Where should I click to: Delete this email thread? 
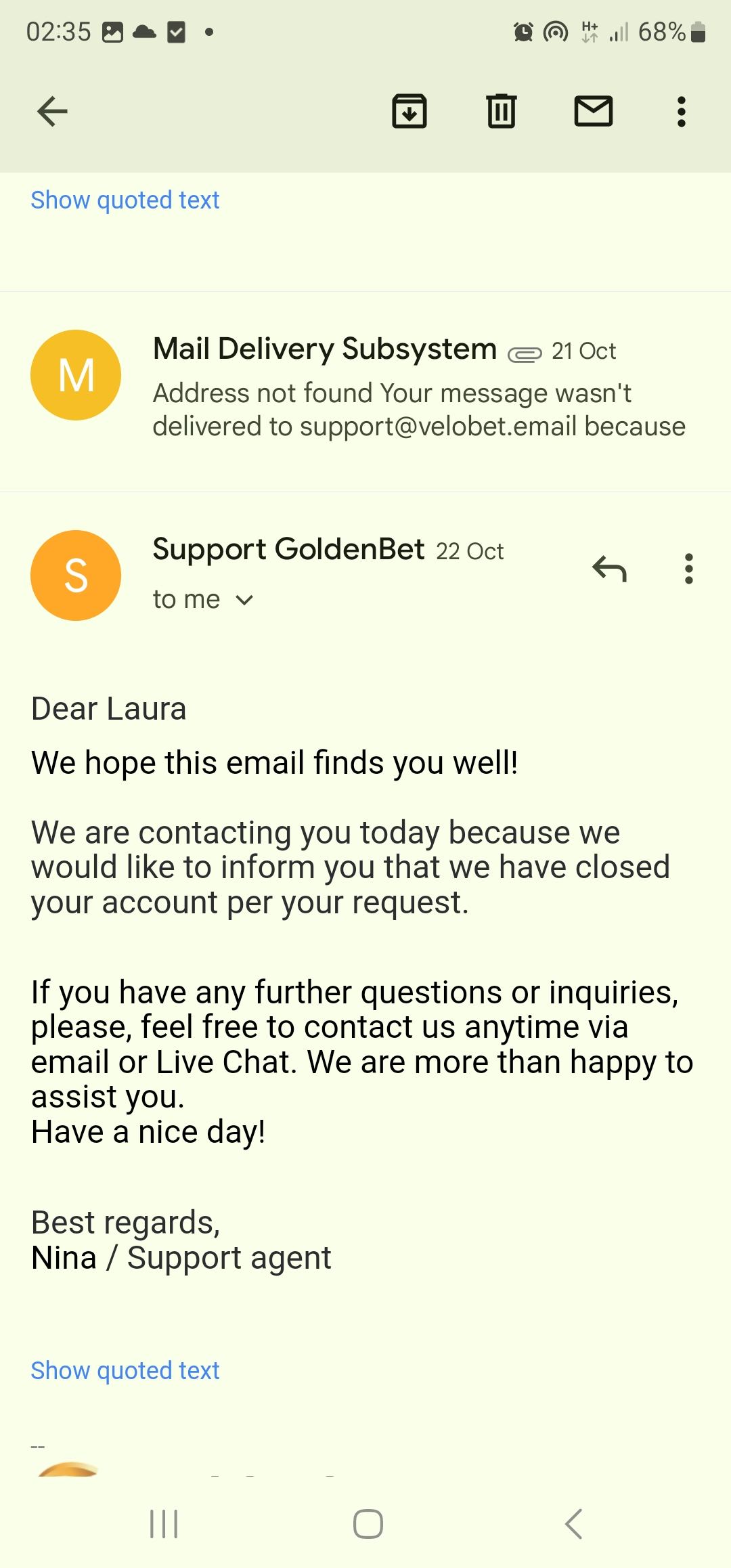(501, 112)
